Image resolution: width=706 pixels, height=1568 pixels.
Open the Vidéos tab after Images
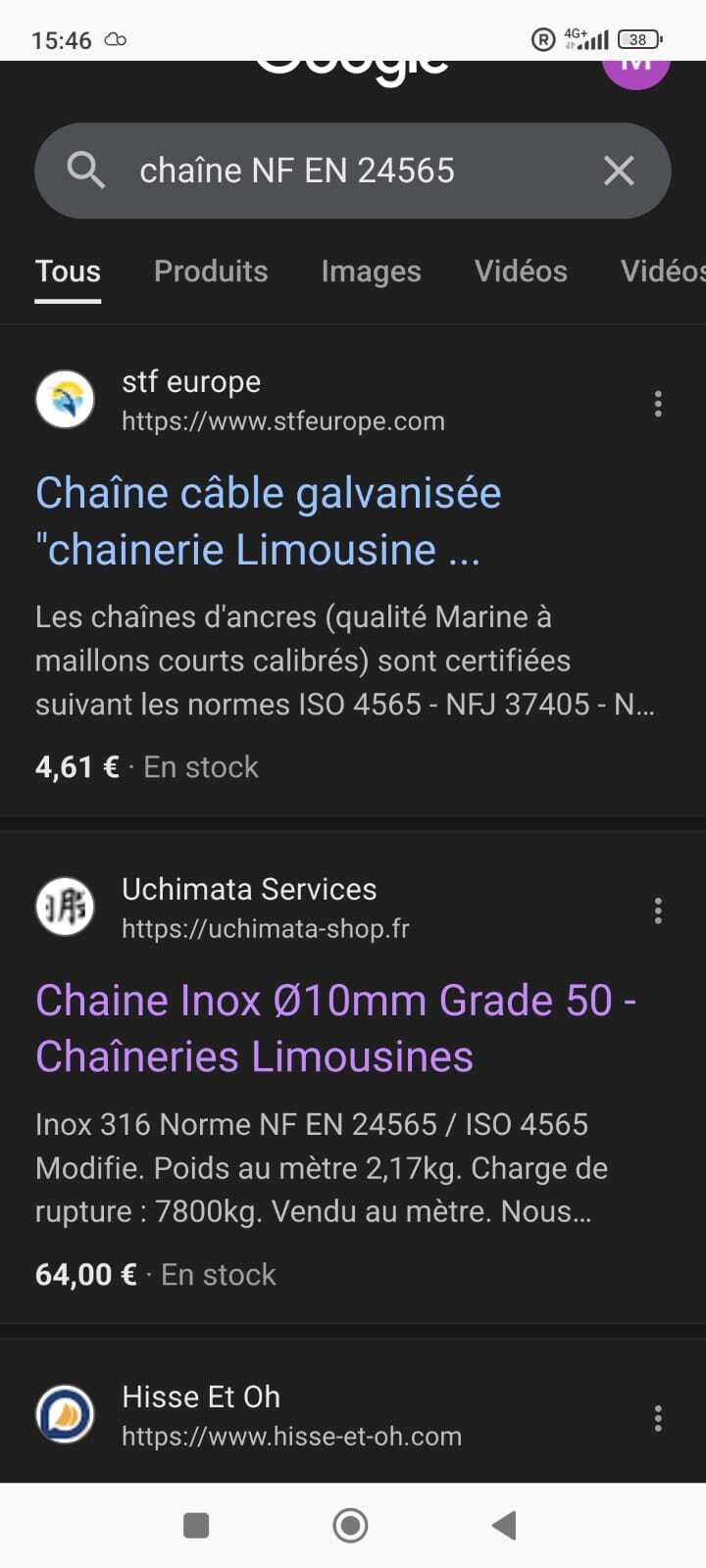[521, 271]
